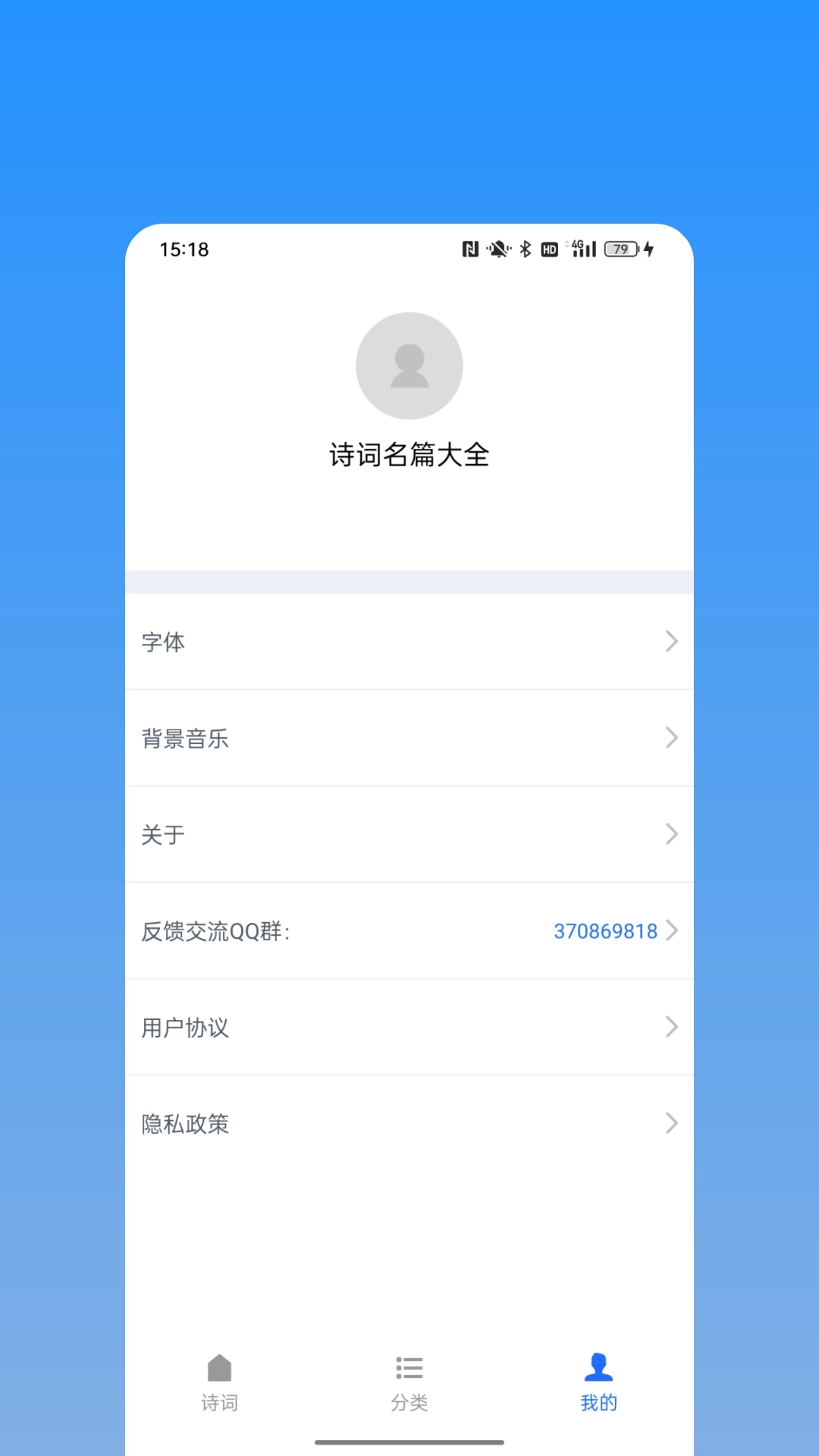
Task: Tap the user avatar placeholder icon
Action: click(x=409, y=365)
